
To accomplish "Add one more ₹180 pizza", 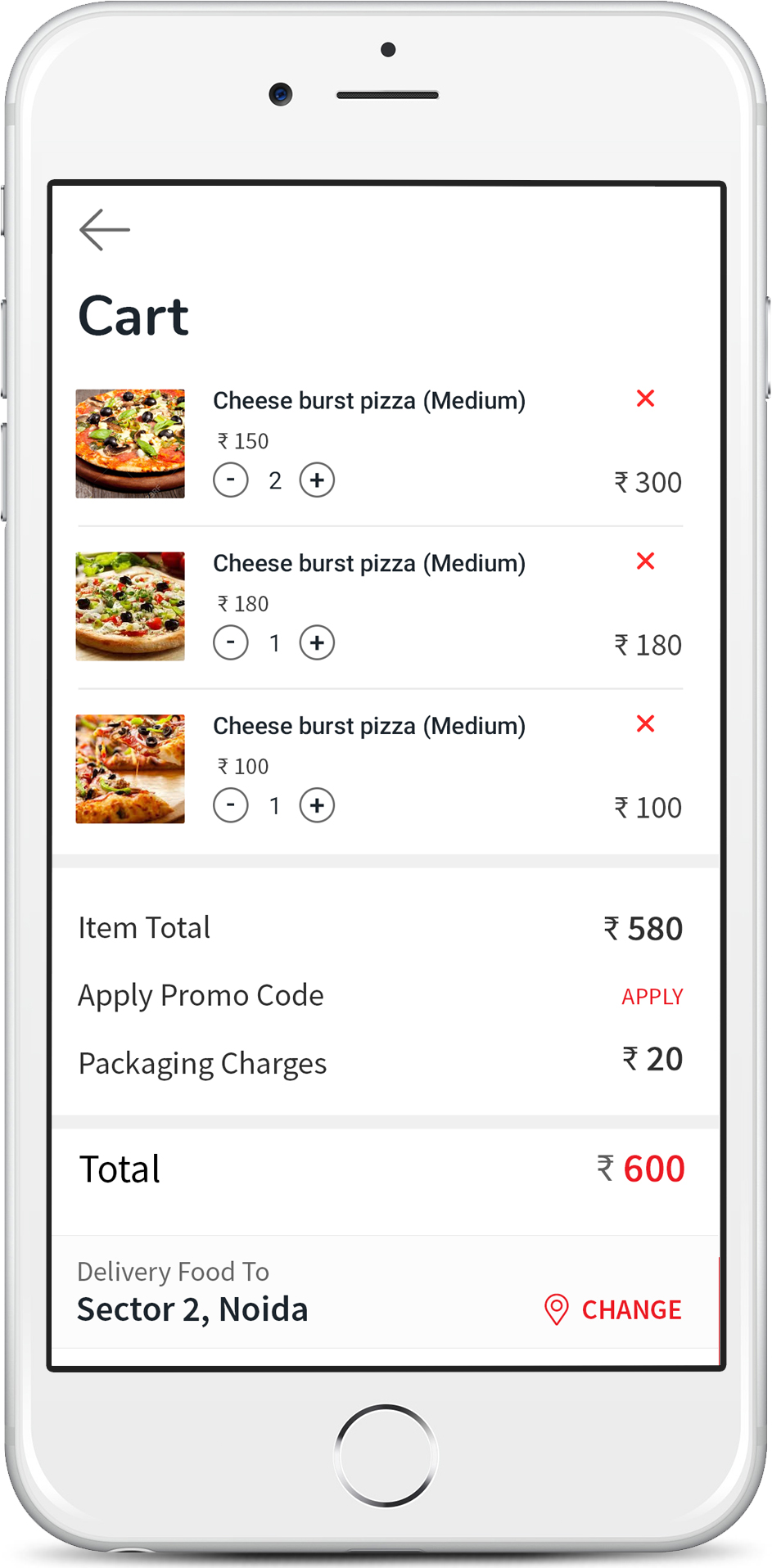I will pyautogui.click(x=317, y=642).
